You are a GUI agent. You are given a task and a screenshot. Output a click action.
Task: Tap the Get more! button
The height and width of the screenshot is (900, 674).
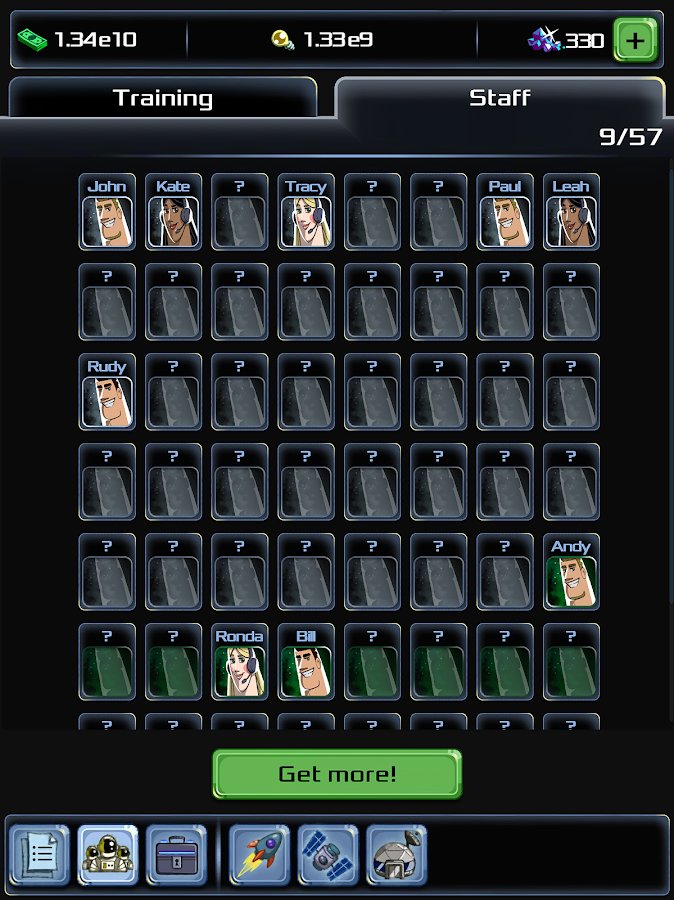tap(337, 774)
